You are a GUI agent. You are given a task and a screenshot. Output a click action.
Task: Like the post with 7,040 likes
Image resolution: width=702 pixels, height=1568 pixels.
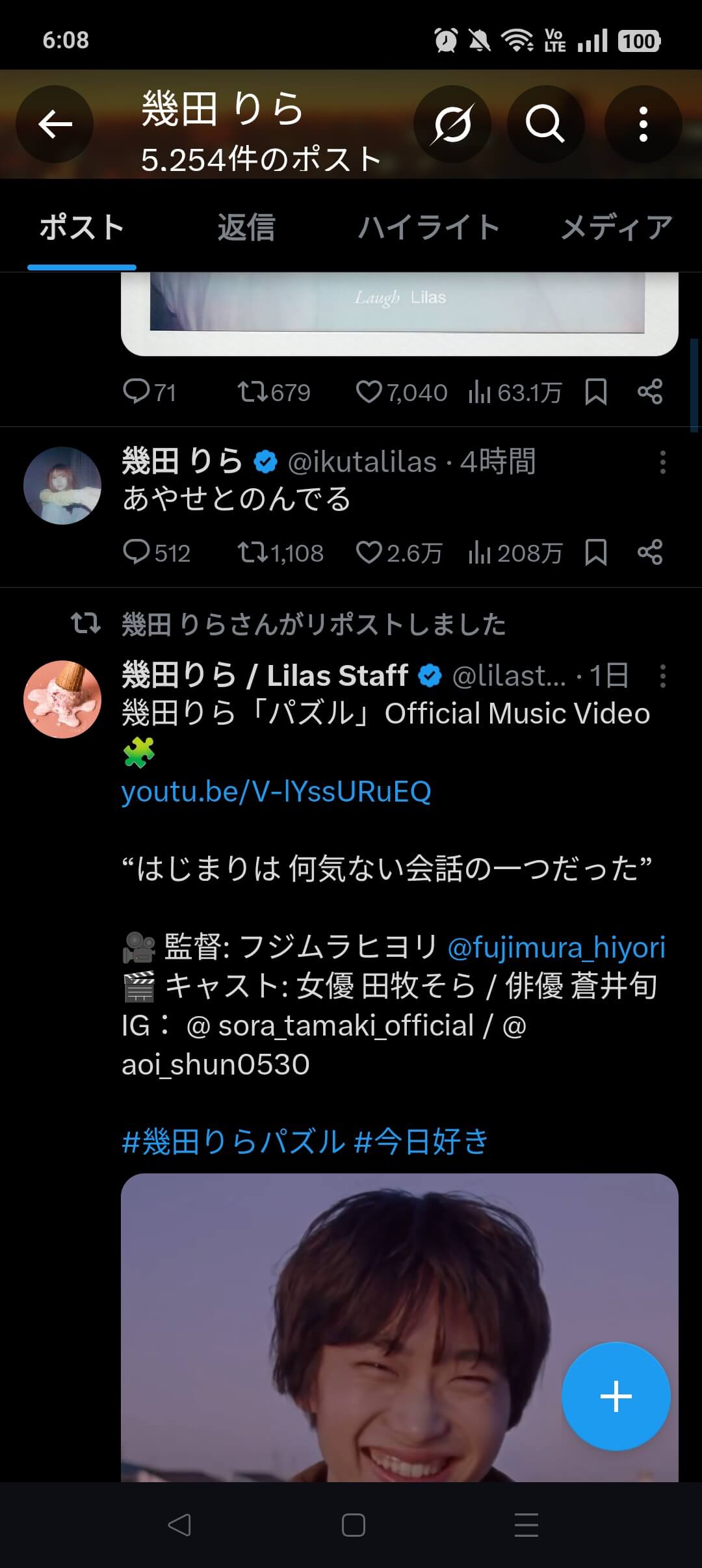click(369, 393)
